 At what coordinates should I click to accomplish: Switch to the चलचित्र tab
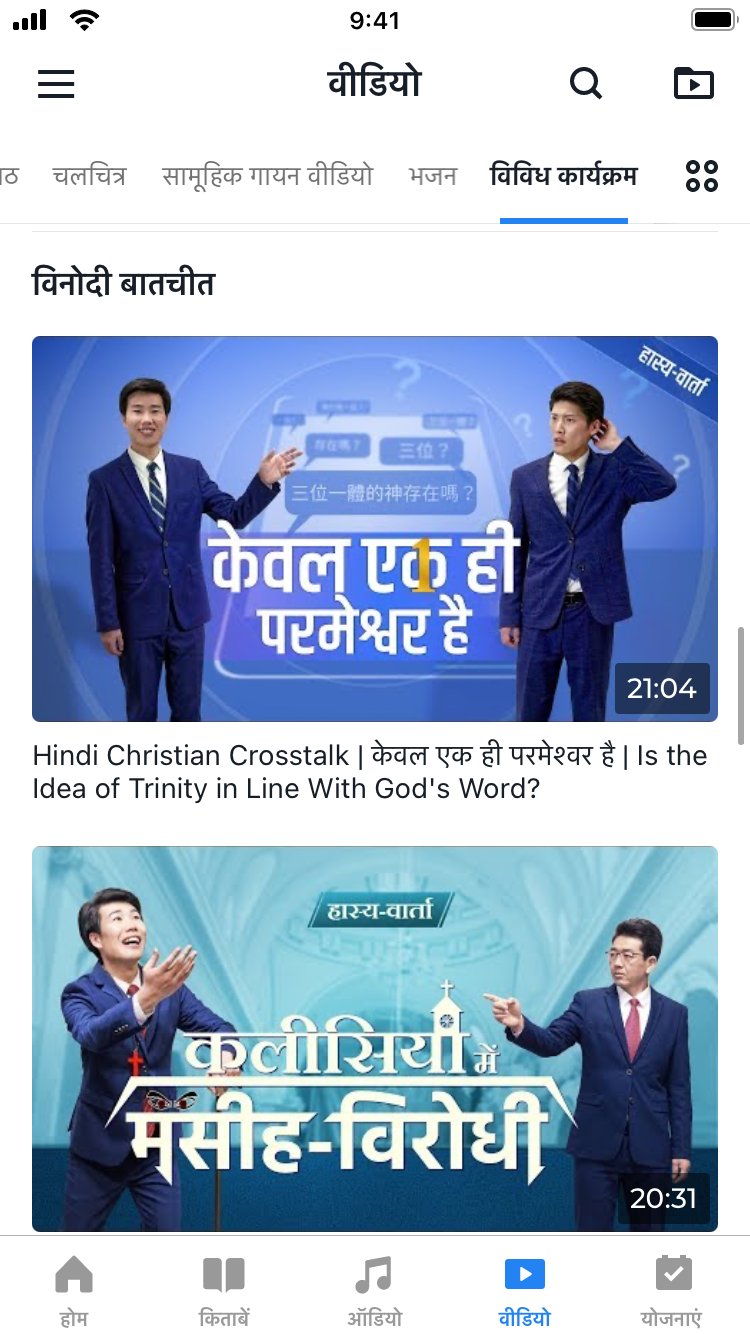click(90, 177)
